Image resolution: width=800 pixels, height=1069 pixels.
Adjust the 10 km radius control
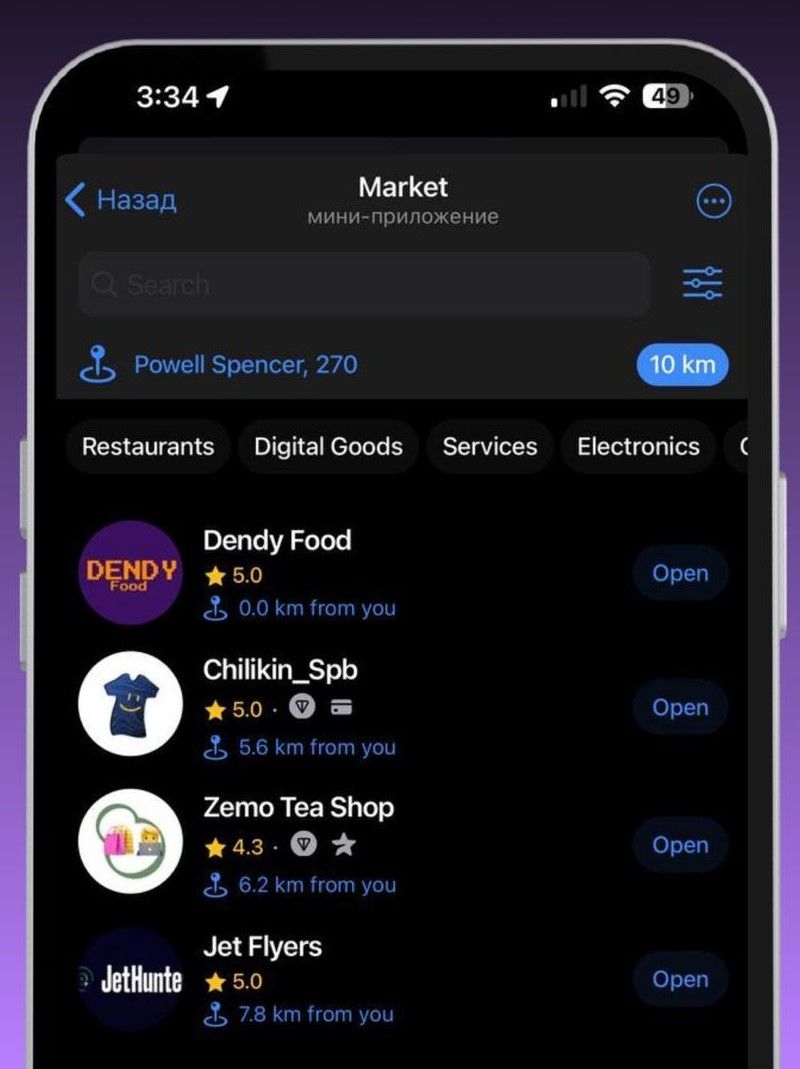pos(682,364)
